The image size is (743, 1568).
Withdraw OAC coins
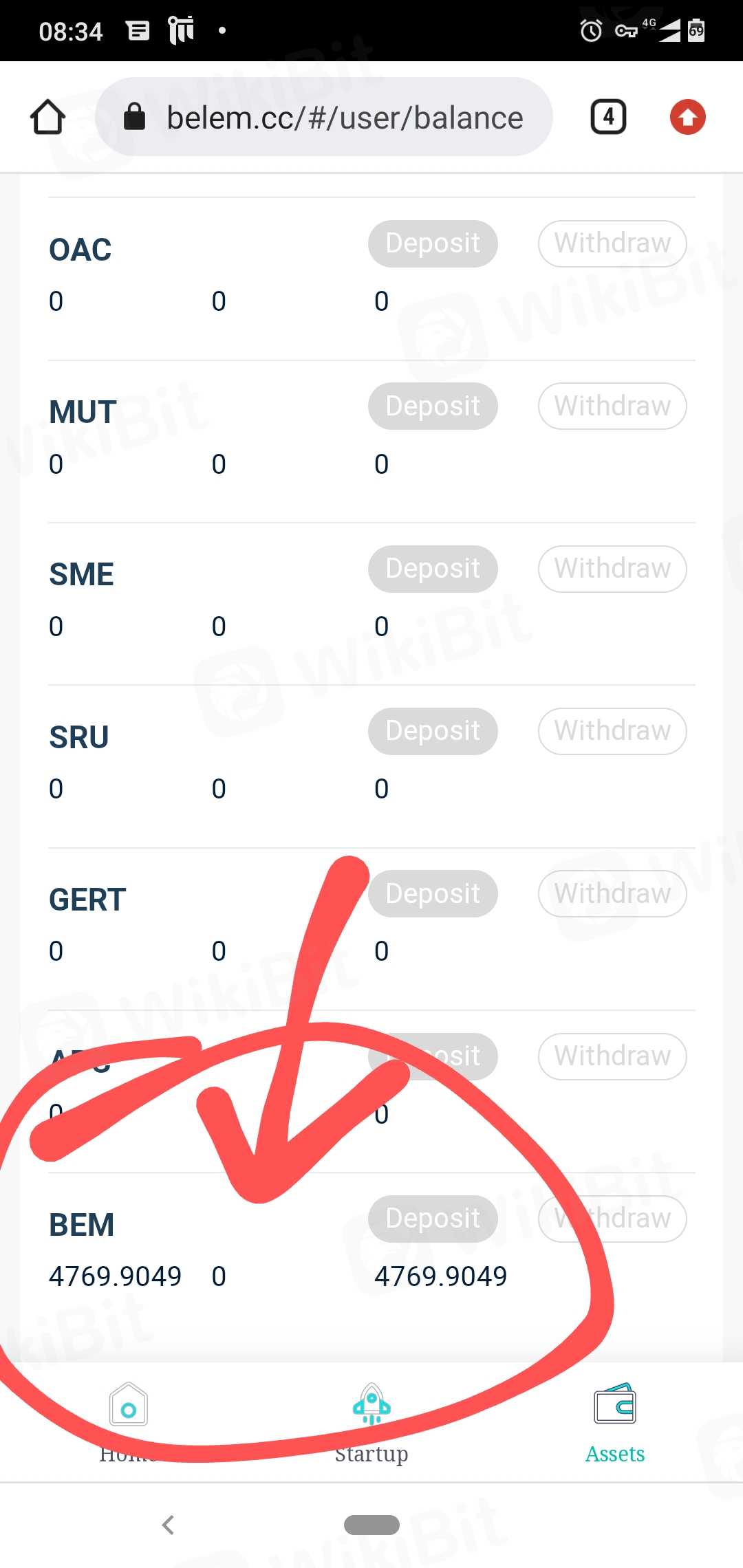(612, 243)
